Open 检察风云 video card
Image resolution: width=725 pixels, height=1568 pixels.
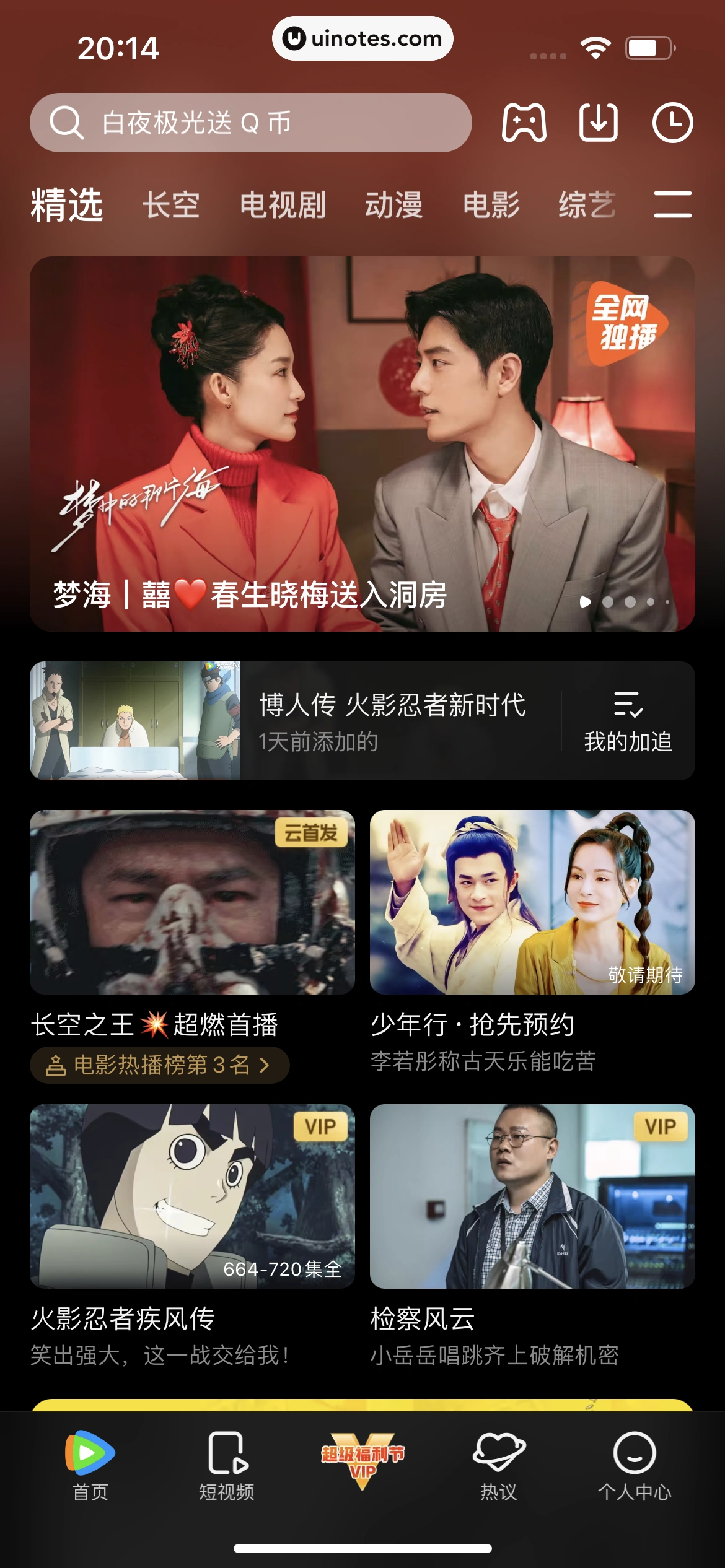coord(532,1196)
